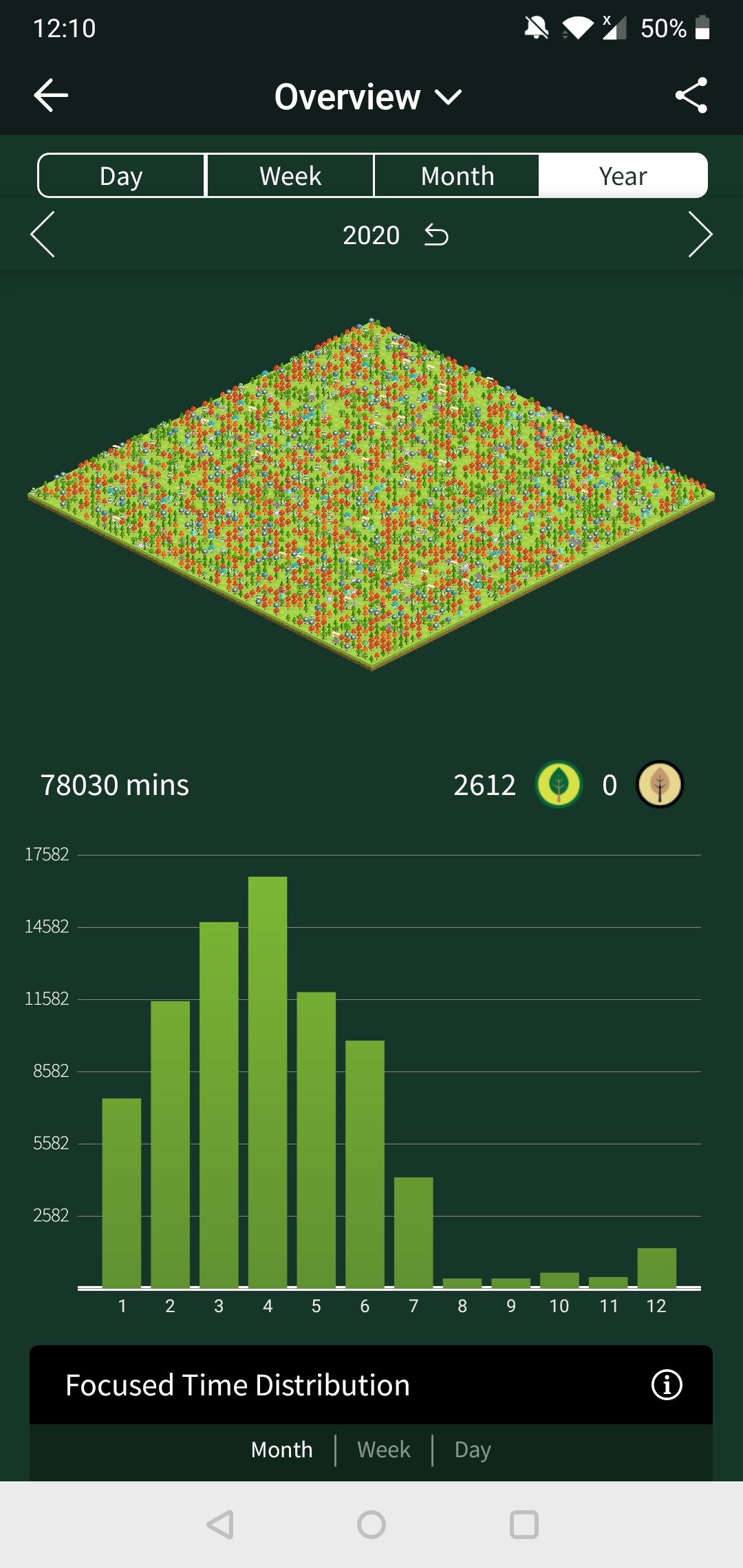This screenshot has height=1568, width=743.
Task: Tap the 78030 mins total label
Action: coord(114,785)
